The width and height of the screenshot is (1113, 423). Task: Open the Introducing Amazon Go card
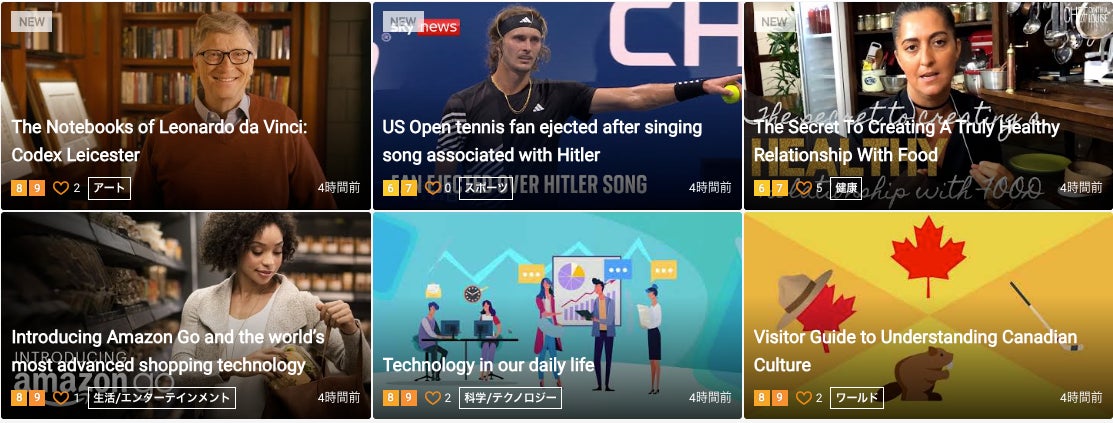point(168,351)
